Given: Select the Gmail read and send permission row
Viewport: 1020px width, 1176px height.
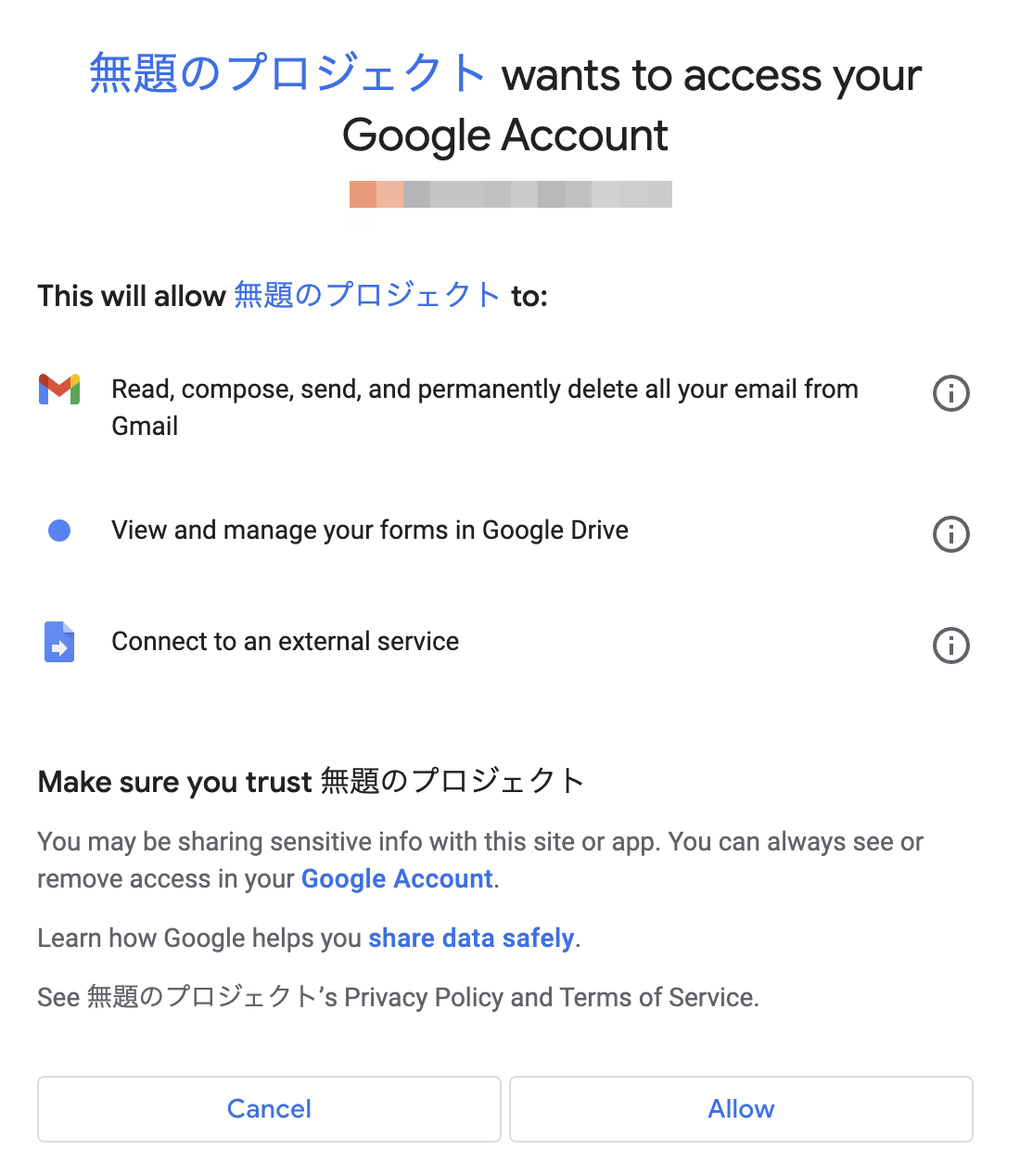Looking at the screenshot, I should (484, 407).
